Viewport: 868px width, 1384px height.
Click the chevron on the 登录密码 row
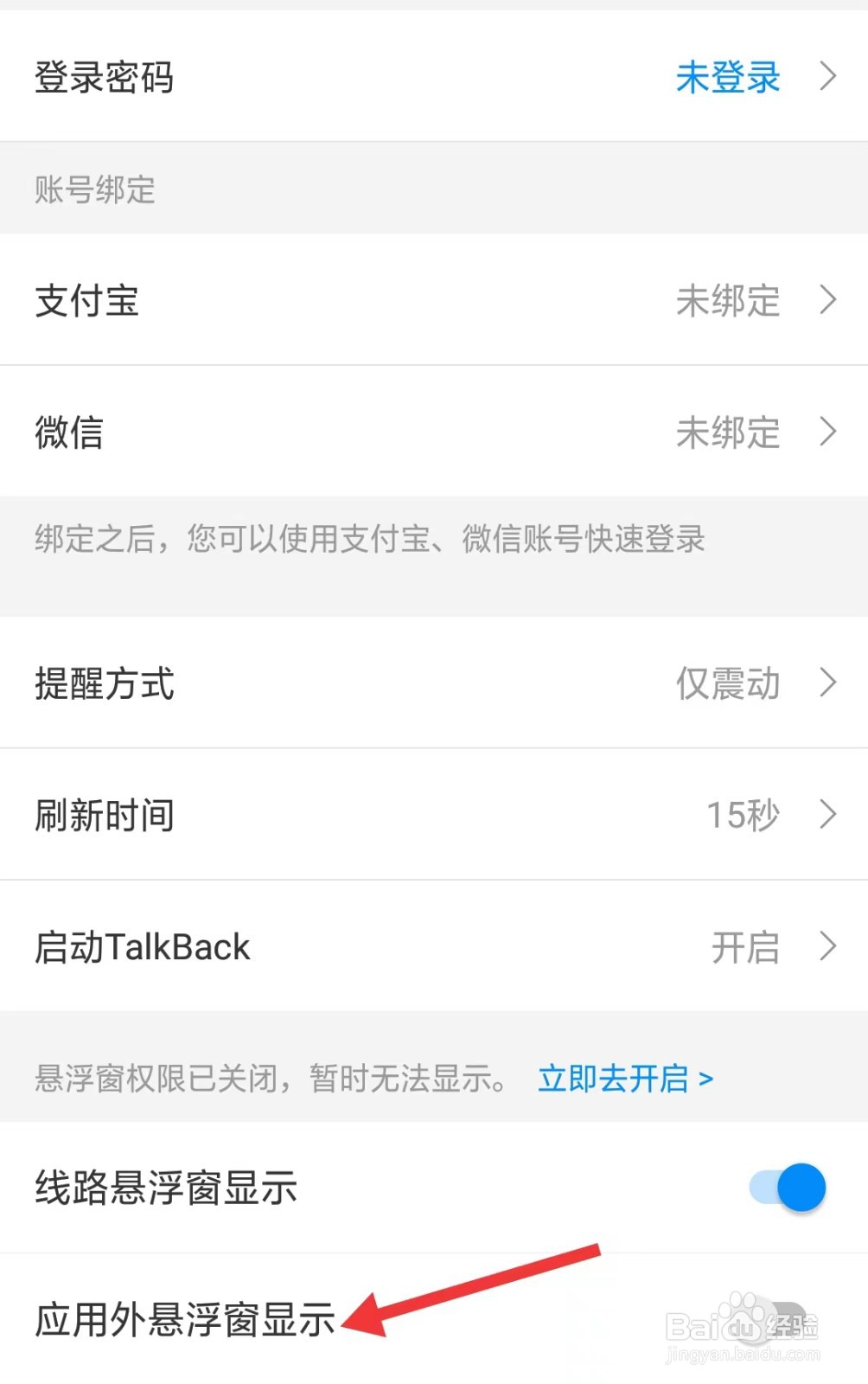coord(827,76)
